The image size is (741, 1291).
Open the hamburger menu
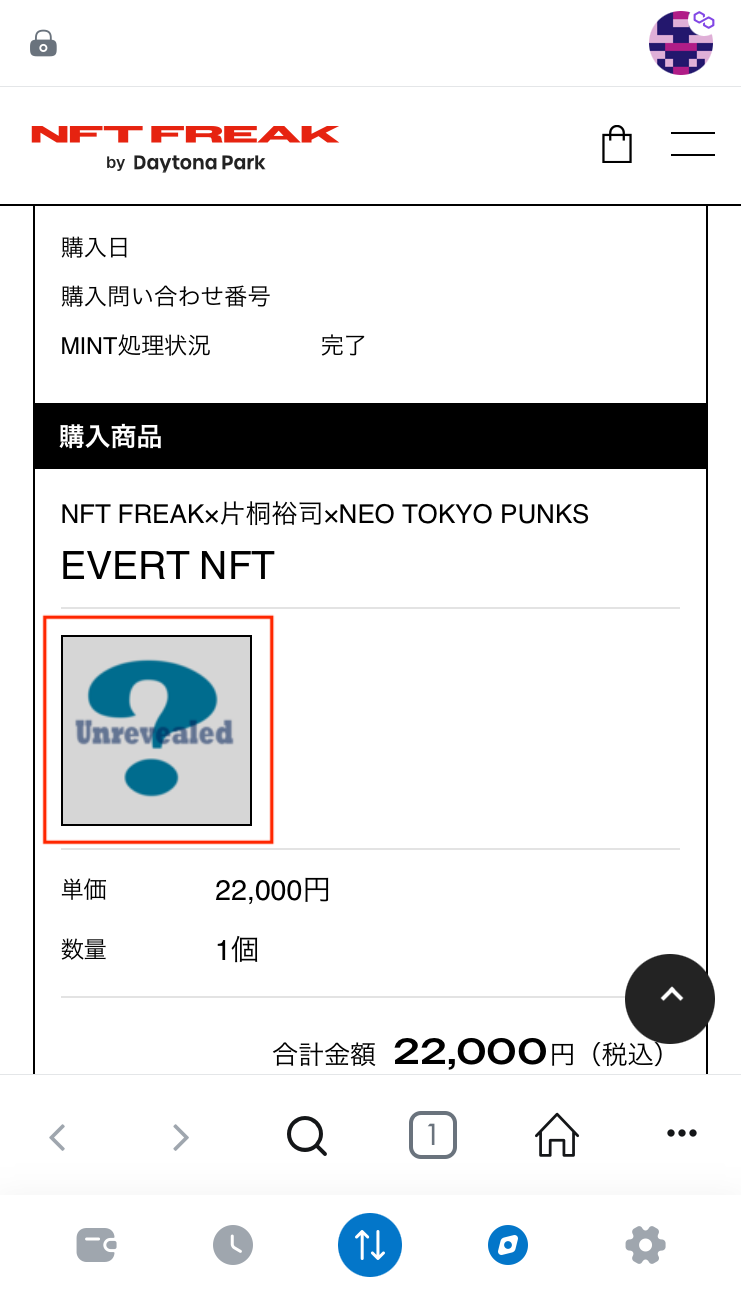(x=693, y=144)
